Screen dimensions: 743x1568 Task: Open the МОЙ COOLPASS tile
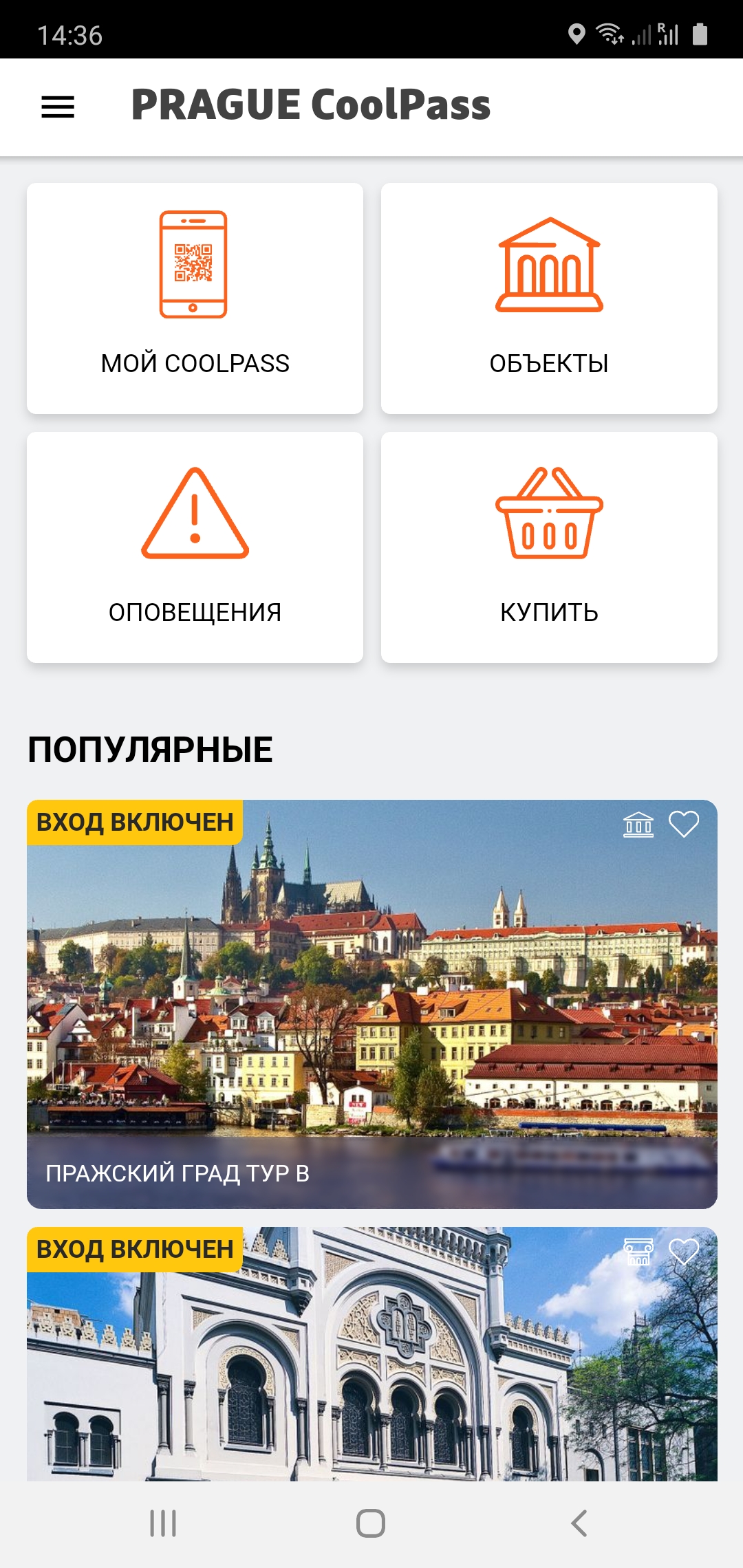pos(195,298)
